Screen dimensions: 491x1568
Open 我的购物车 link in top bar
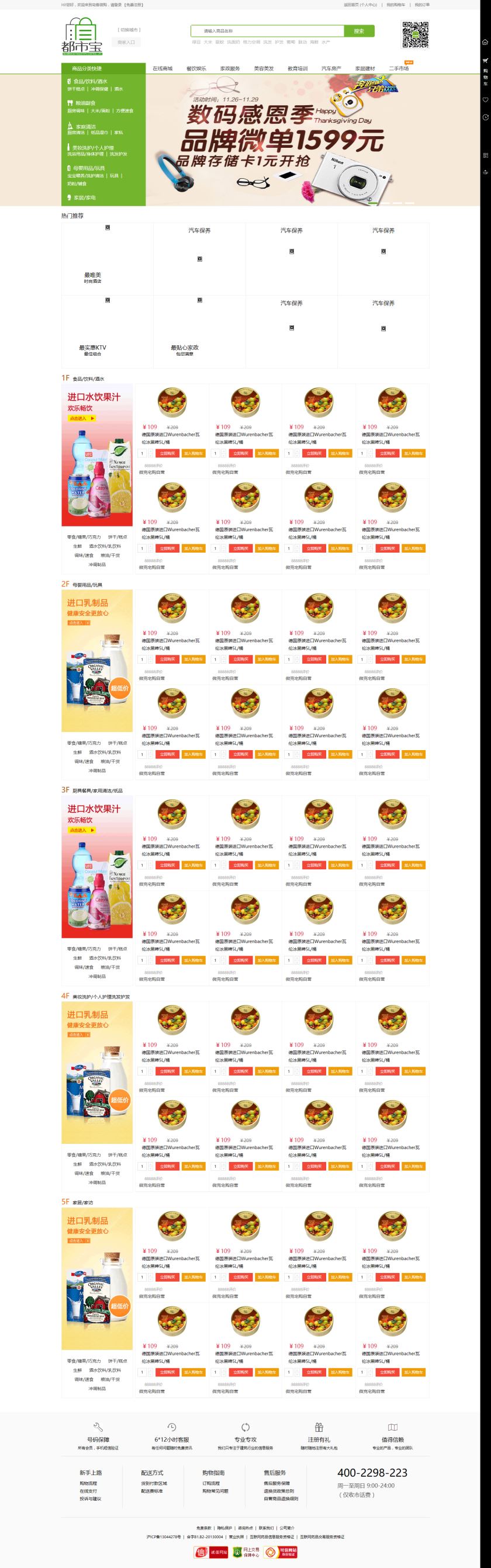[x=395, y=5]
